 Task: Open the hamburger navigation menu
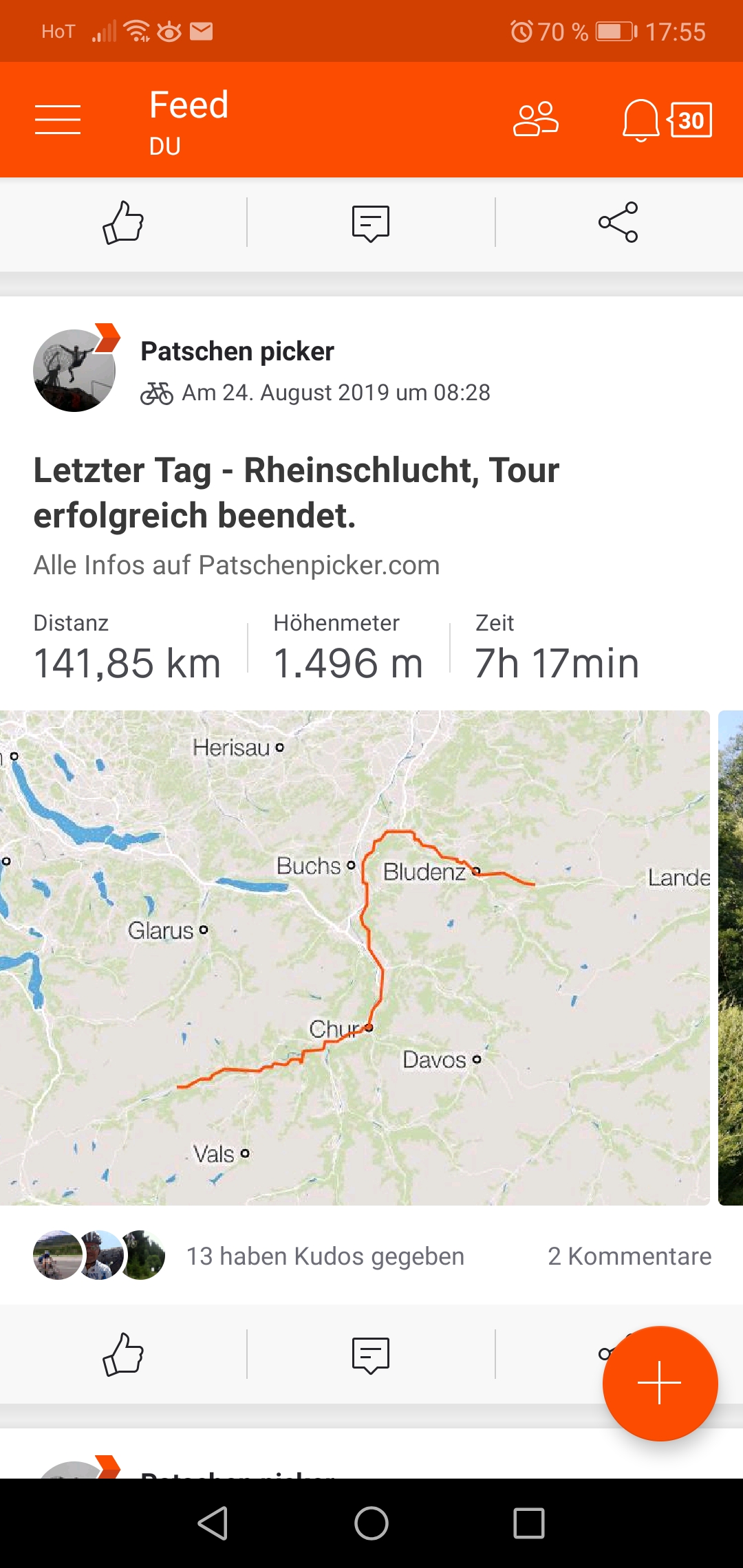[58, 120]
